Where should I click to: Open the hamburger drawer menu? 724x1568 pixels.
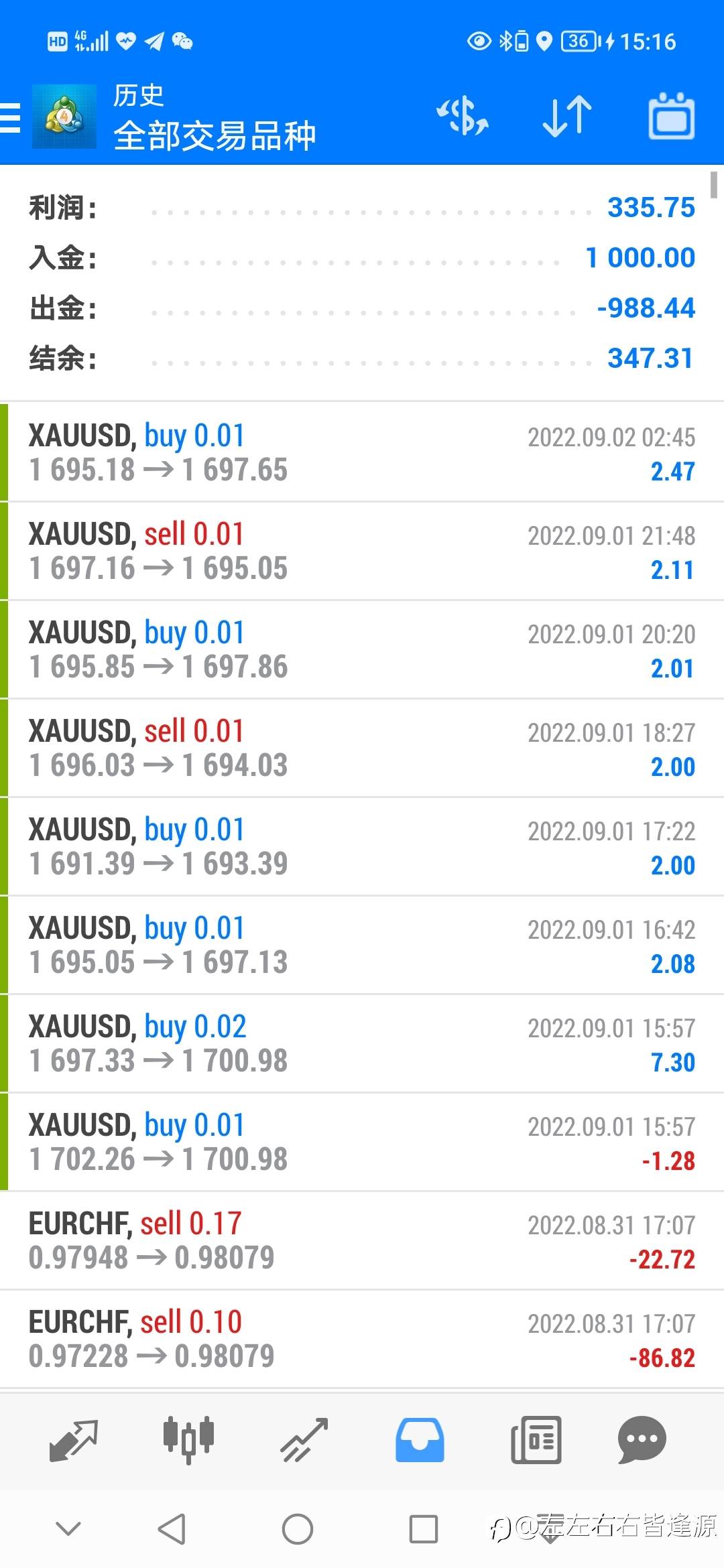[x=10, y=117]
